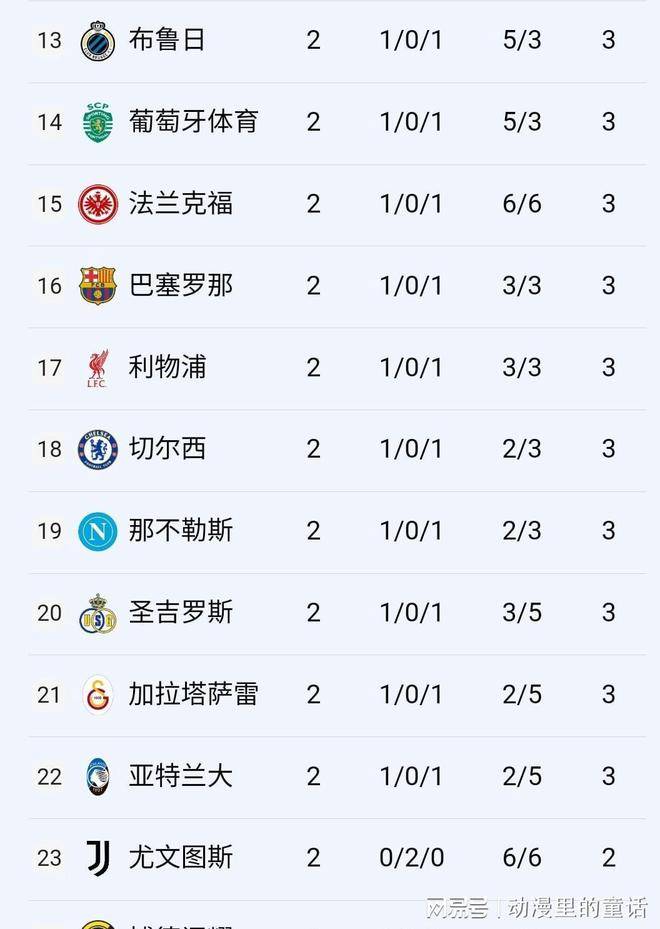Tap the 亚特兰大 standings row
660x929 pixels.
180,776
